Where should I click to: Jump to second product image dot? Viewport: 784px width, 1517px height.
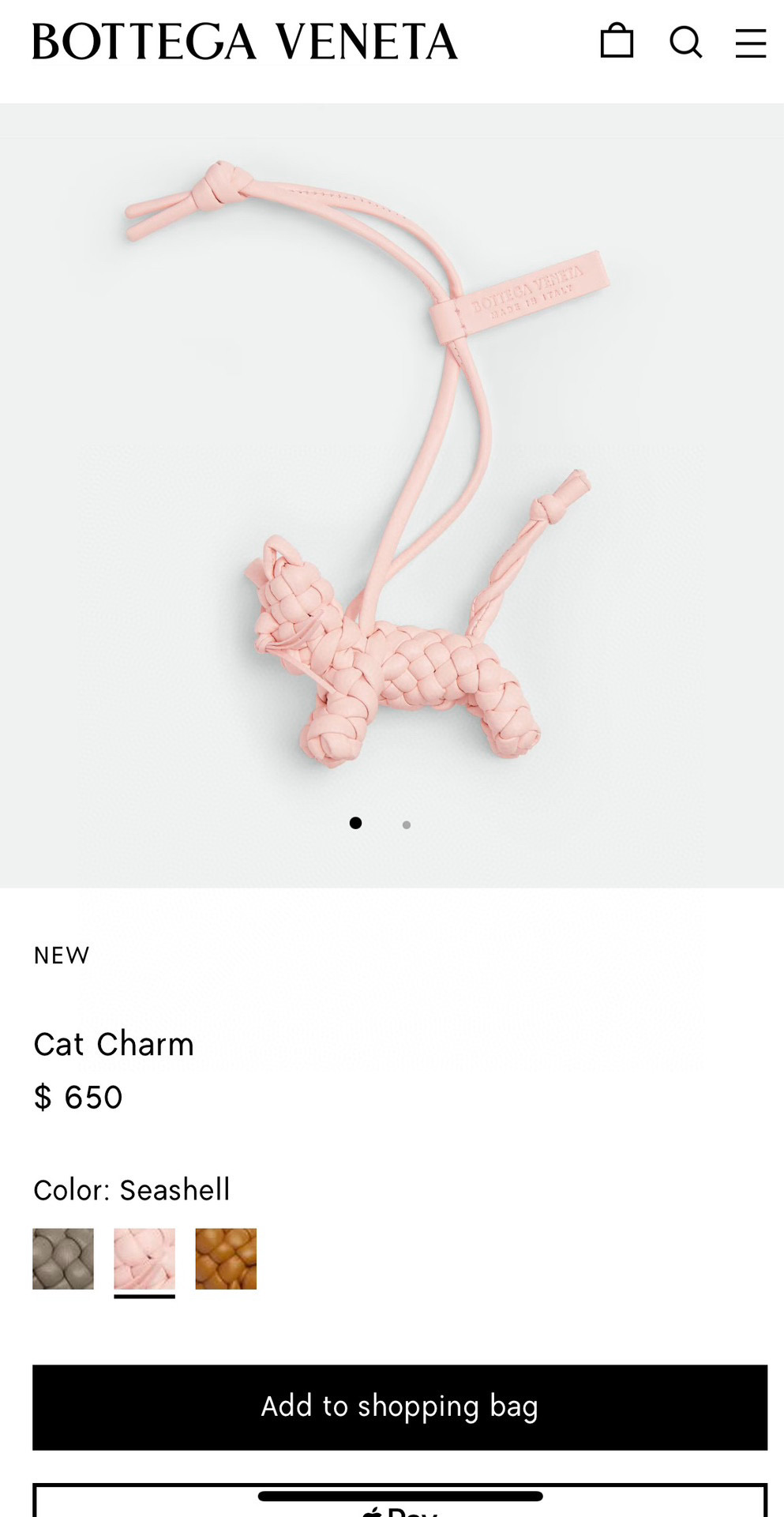point(407,824)
